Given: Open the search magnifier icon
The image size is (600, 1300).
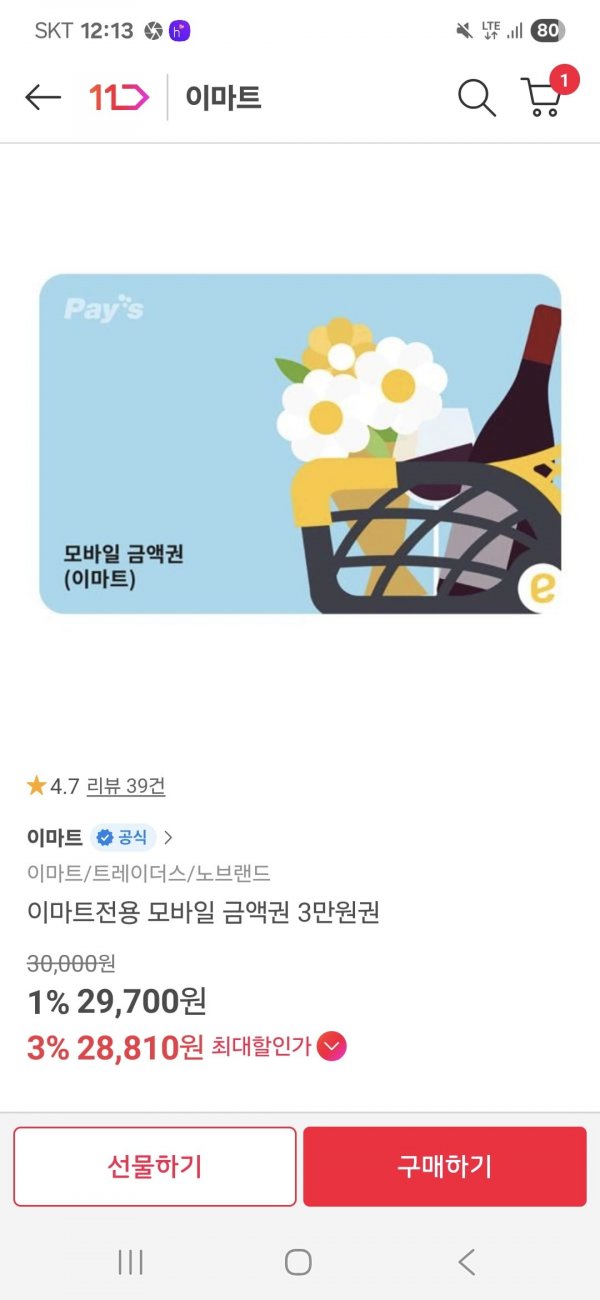Looking at the screenshot, I should point(477,97).
